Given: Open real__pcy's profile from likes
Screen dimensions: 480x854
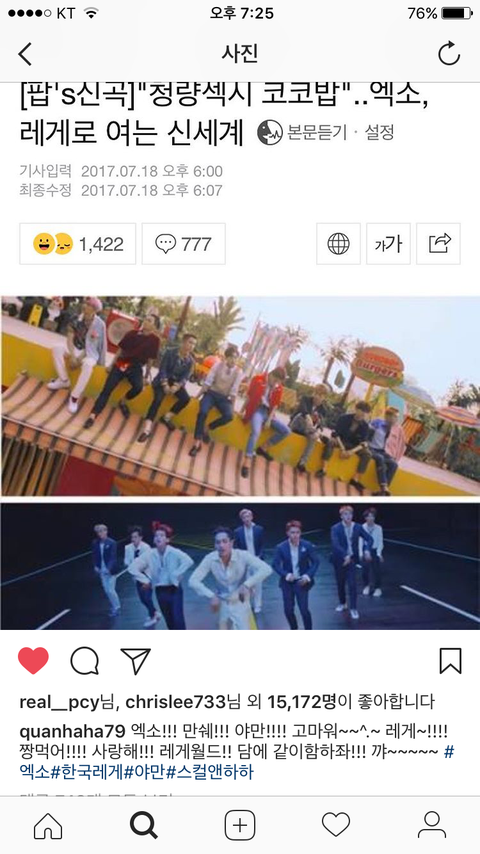Looking at the screenshot, I should point(59,702).
